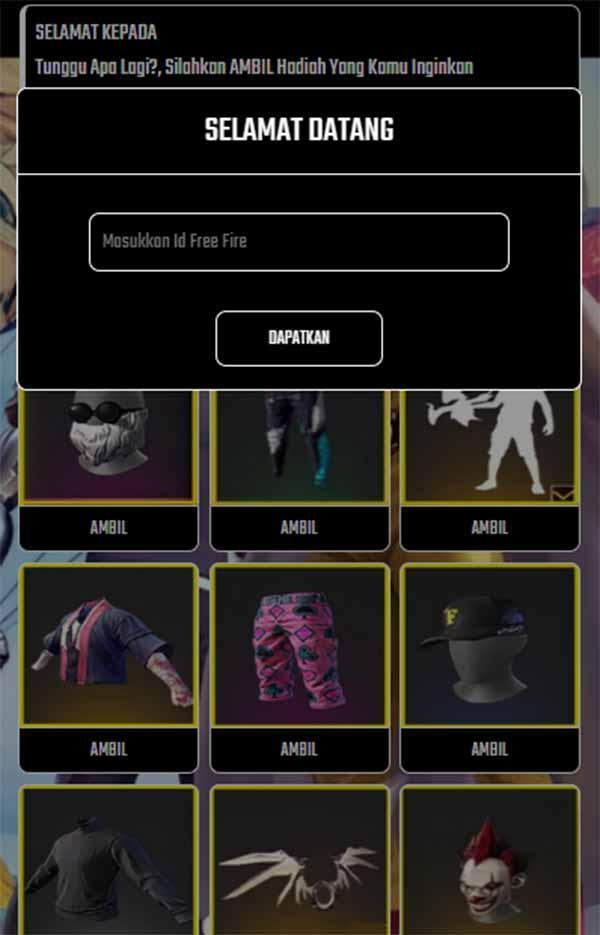
Task: Tap the Masukkan Id Free Fire field
Action: pos(298,241)
